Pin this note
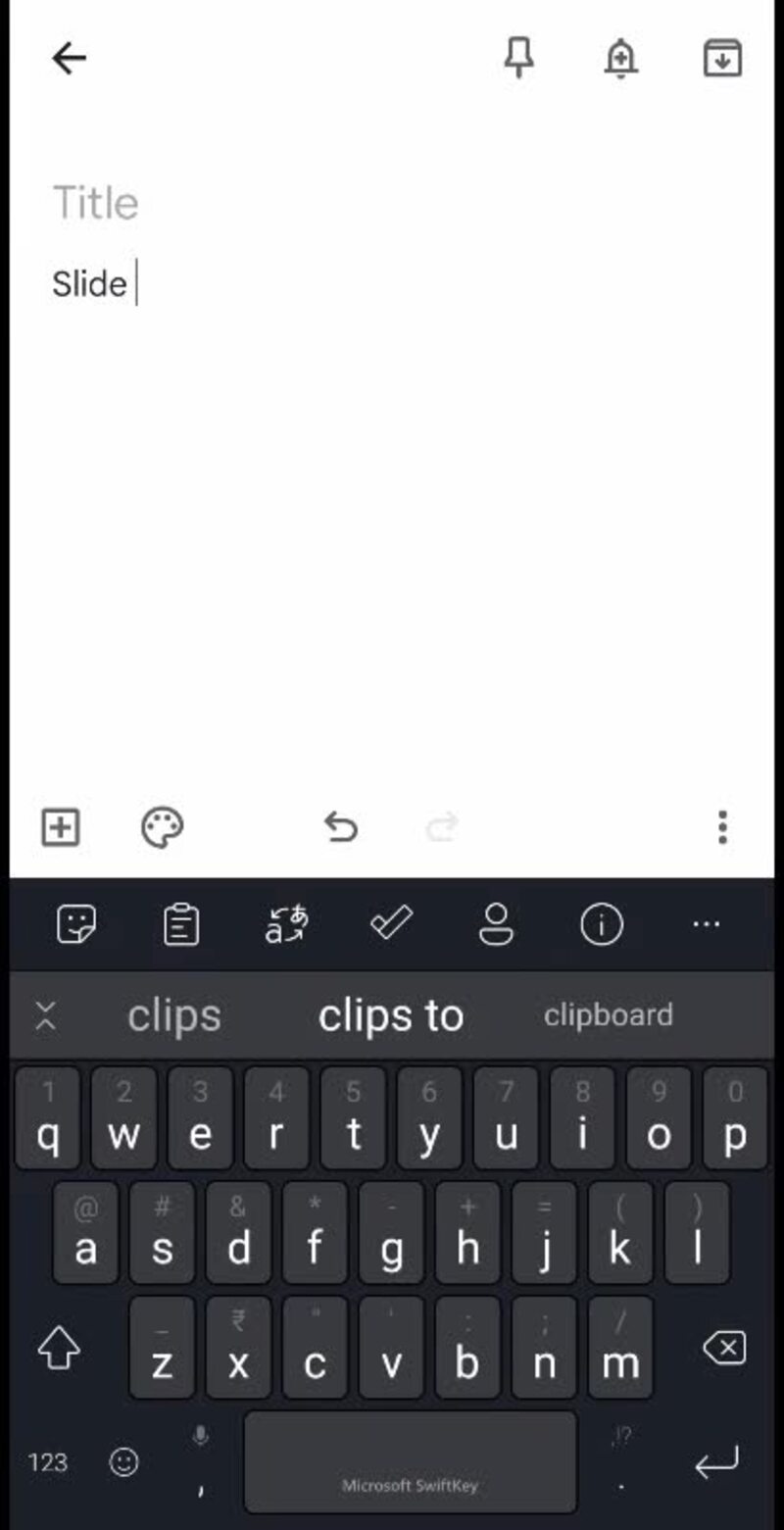Image resolution: width=784 pixels, height=1530 pixels. click(519, 59)
